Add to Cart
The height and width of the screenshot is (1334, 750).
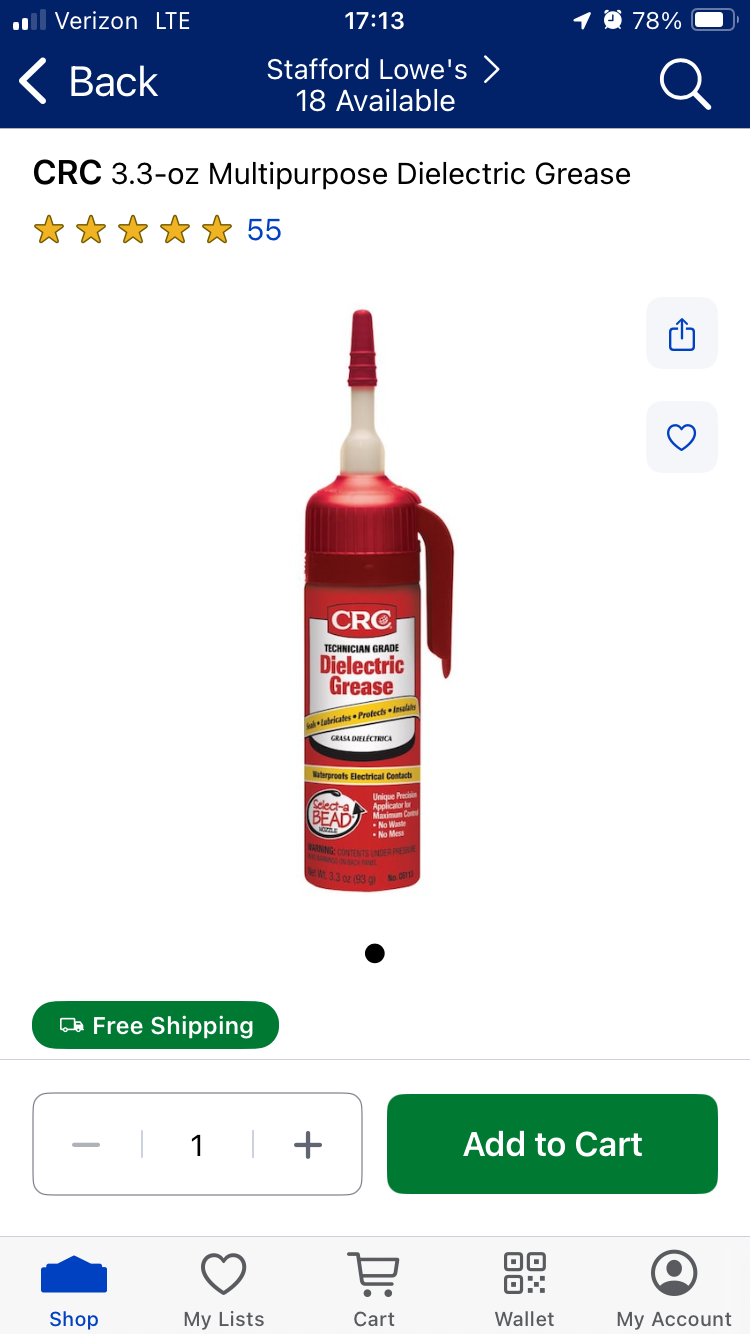tap(552, 1144)
